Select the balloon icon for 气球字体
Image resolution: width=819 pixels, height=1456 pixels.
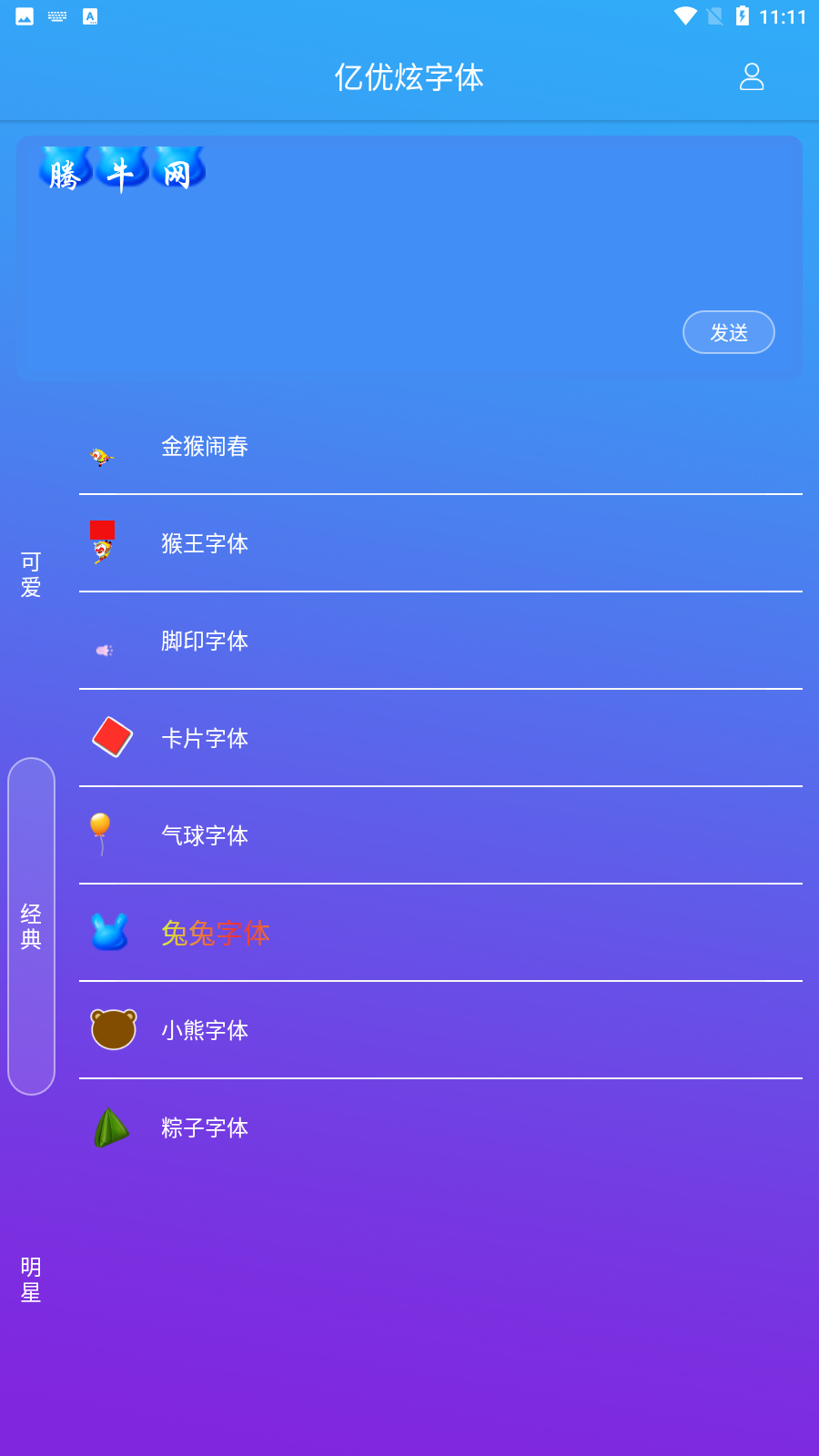pyautogui.click(x=102, y=834)
